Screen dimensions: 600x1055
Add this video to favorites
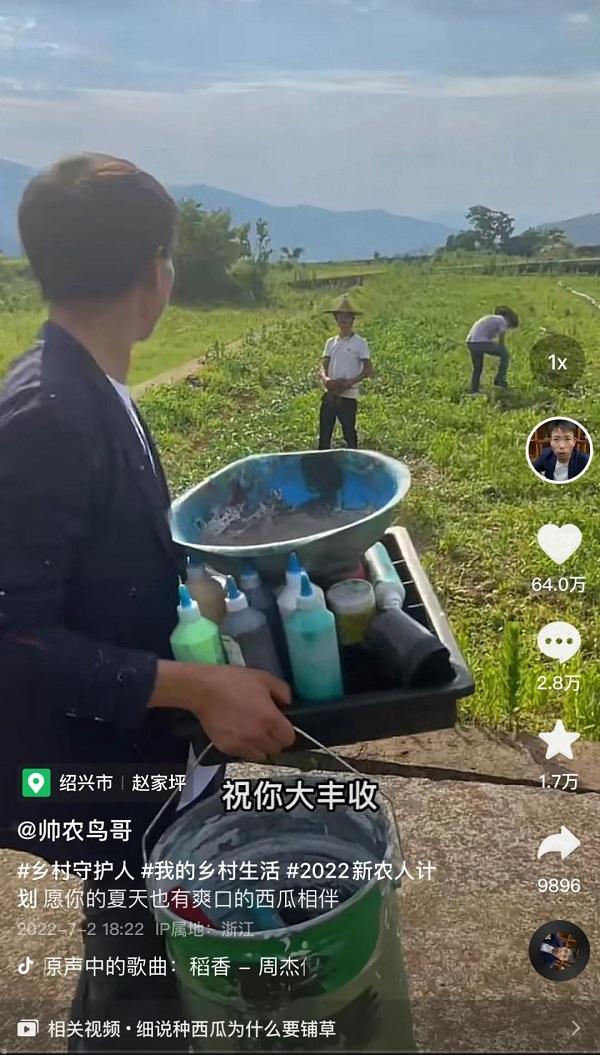tap(559, 741)
